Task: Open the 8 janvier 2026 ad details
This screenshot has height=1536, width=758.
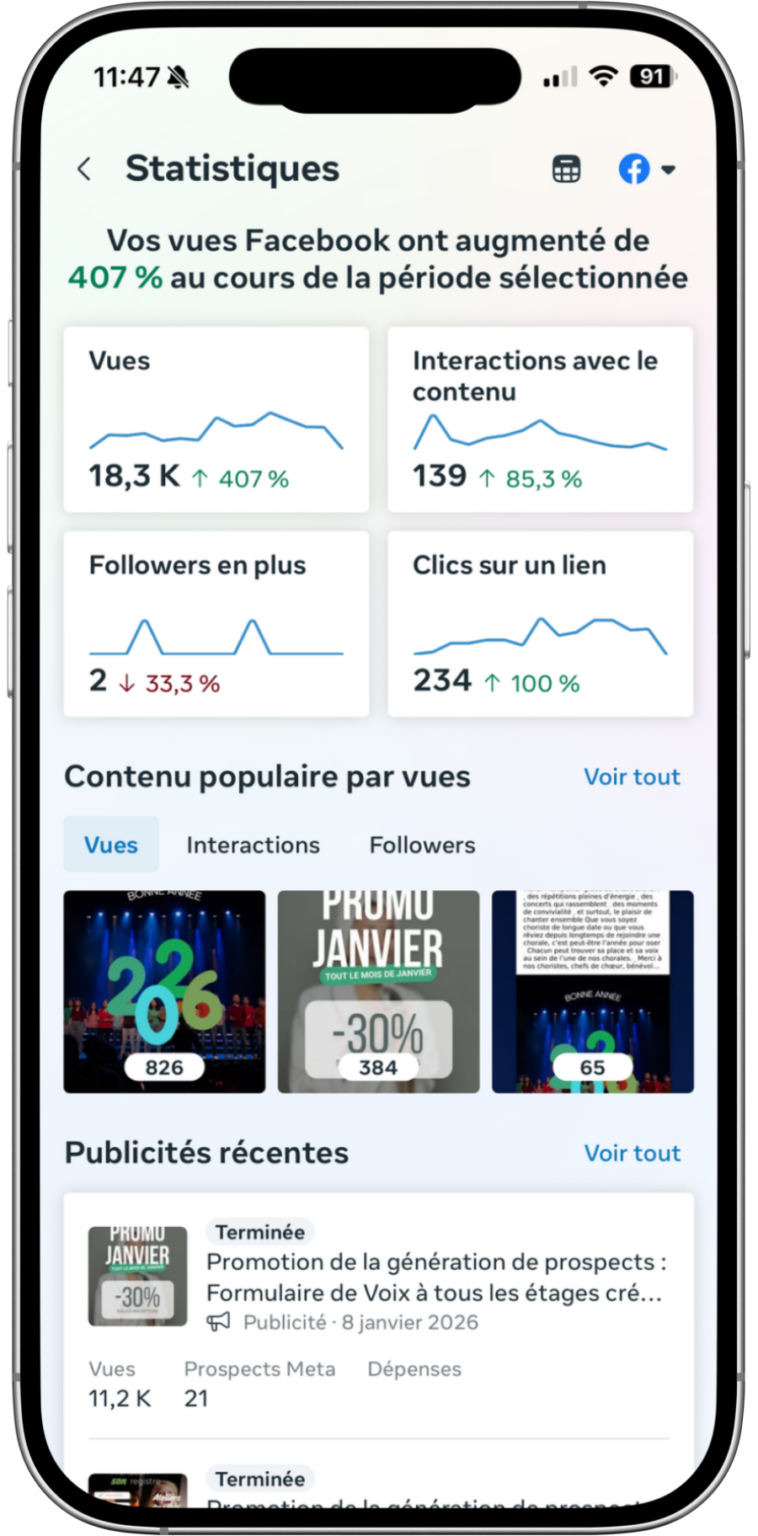Action: (x=435, y=1277)
